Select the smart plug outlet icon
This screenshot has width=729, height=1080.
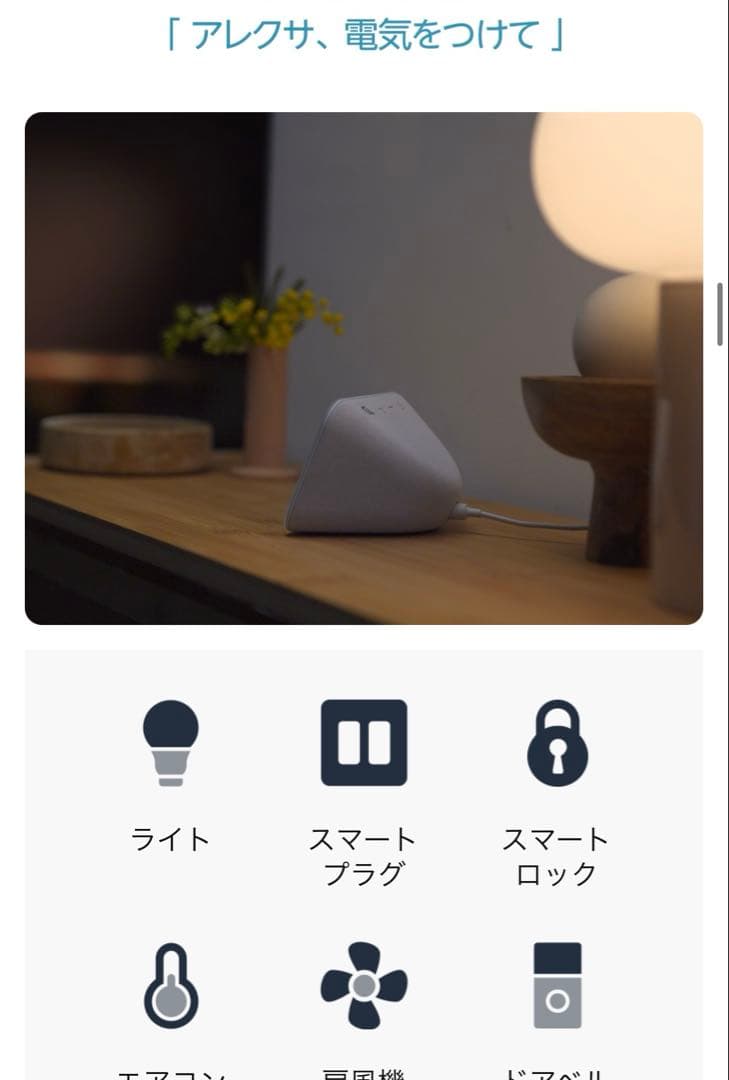click(365, 742)
